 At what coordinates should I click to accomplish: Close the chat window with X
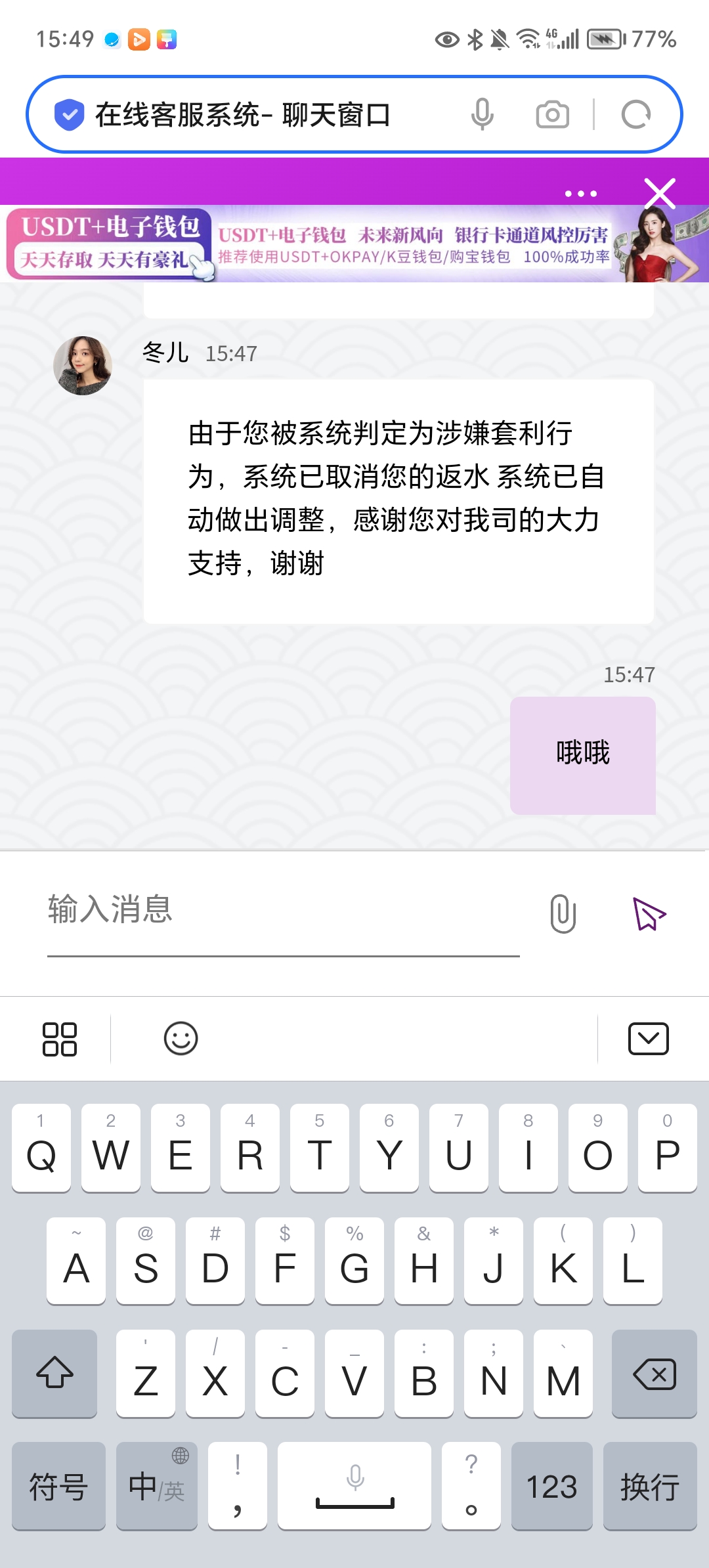point(660,194)
